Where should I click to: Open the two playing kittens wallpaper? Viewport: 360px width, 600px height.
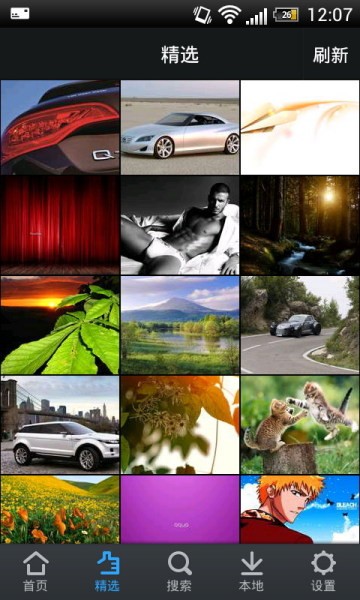pyautogui.click(x=300, y=425)
